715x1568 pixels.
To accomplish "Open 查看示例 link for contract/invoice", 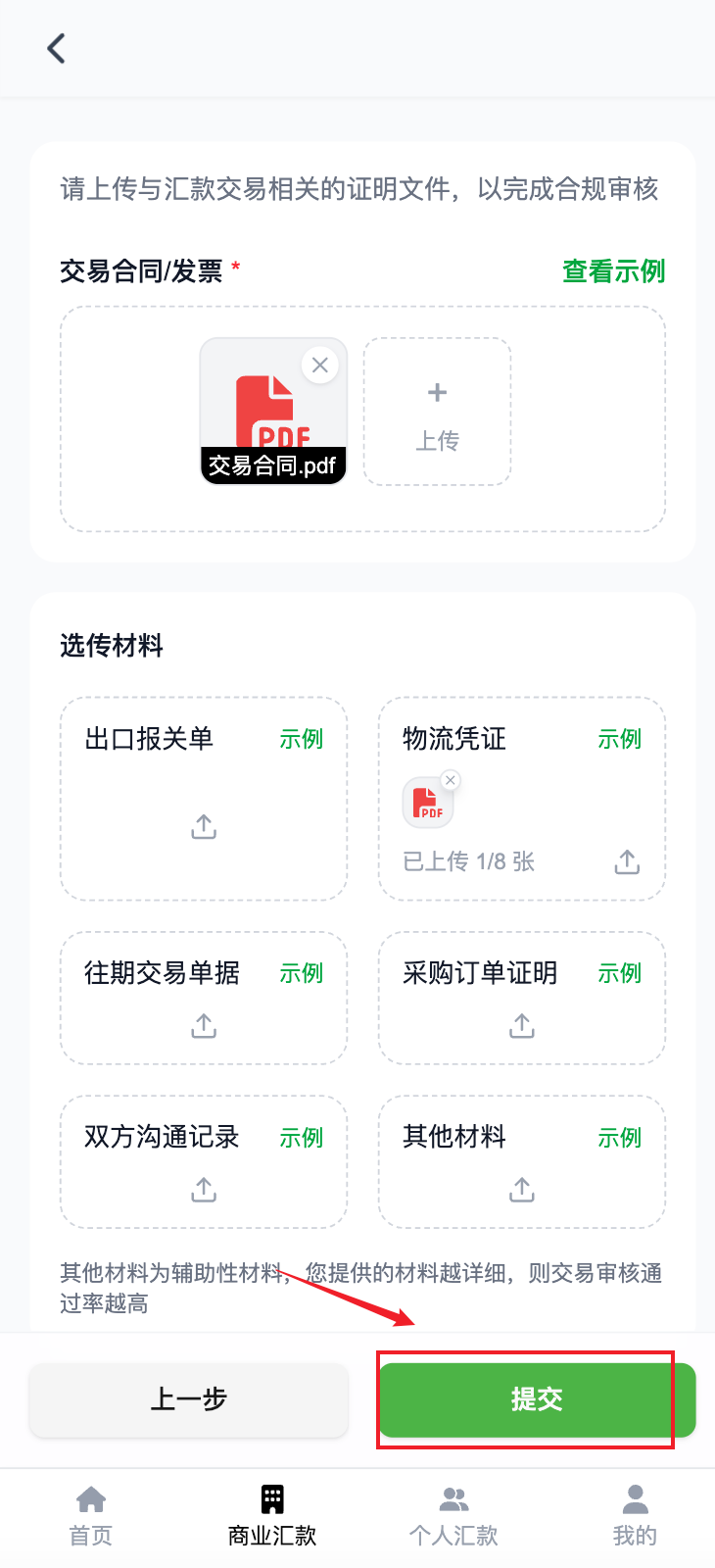I will pos(613,271).
